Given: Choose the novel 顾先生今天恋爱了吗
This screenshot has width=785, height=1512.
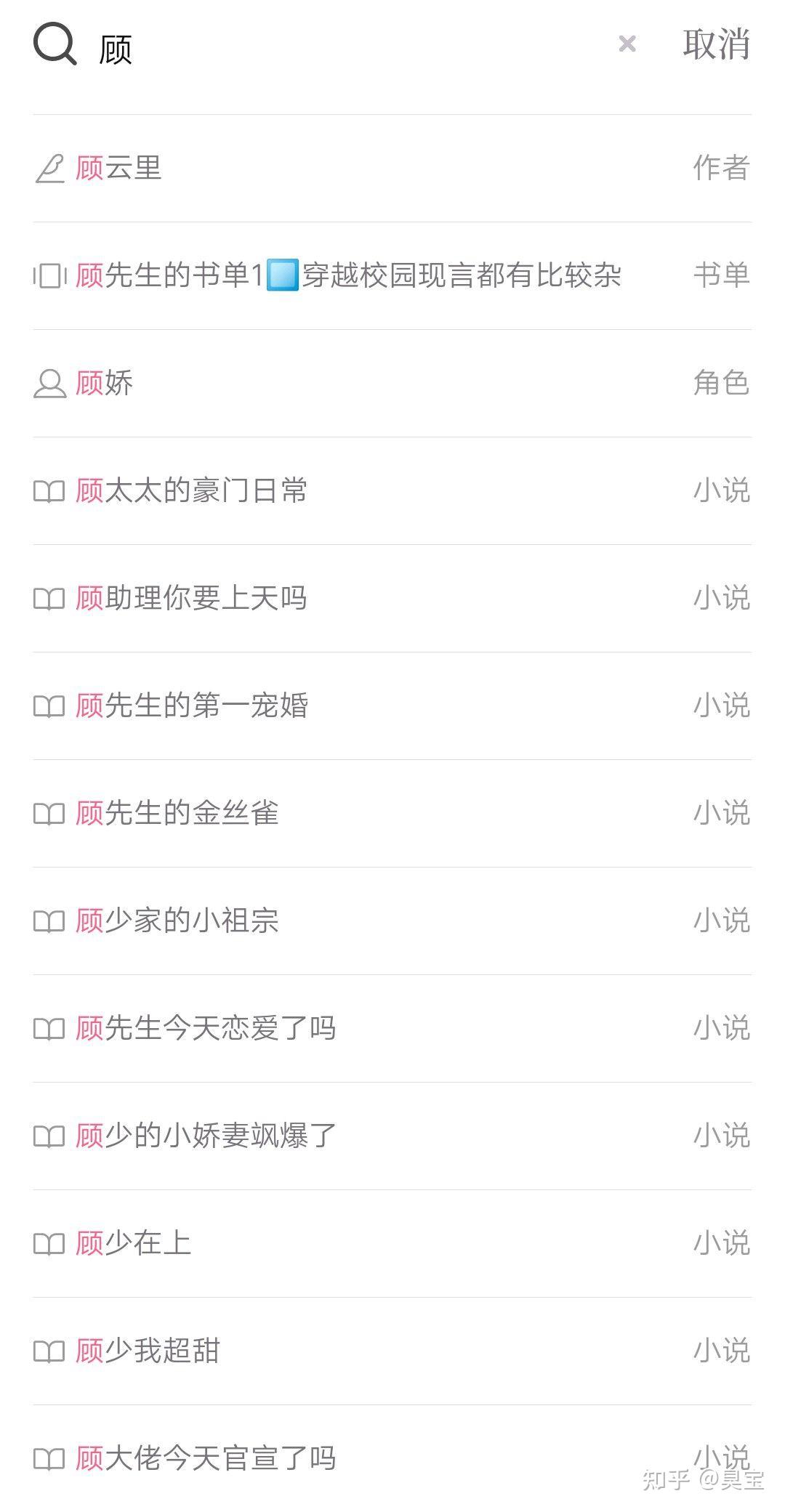Looking at the screenshot, I should pos(206,1029).
